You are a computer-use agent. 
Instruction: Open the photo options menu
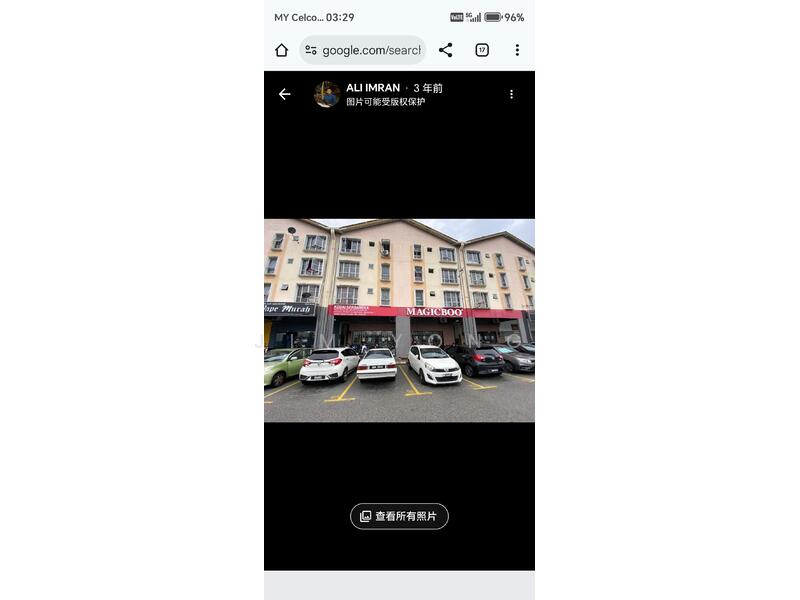(x=511, y=94)
